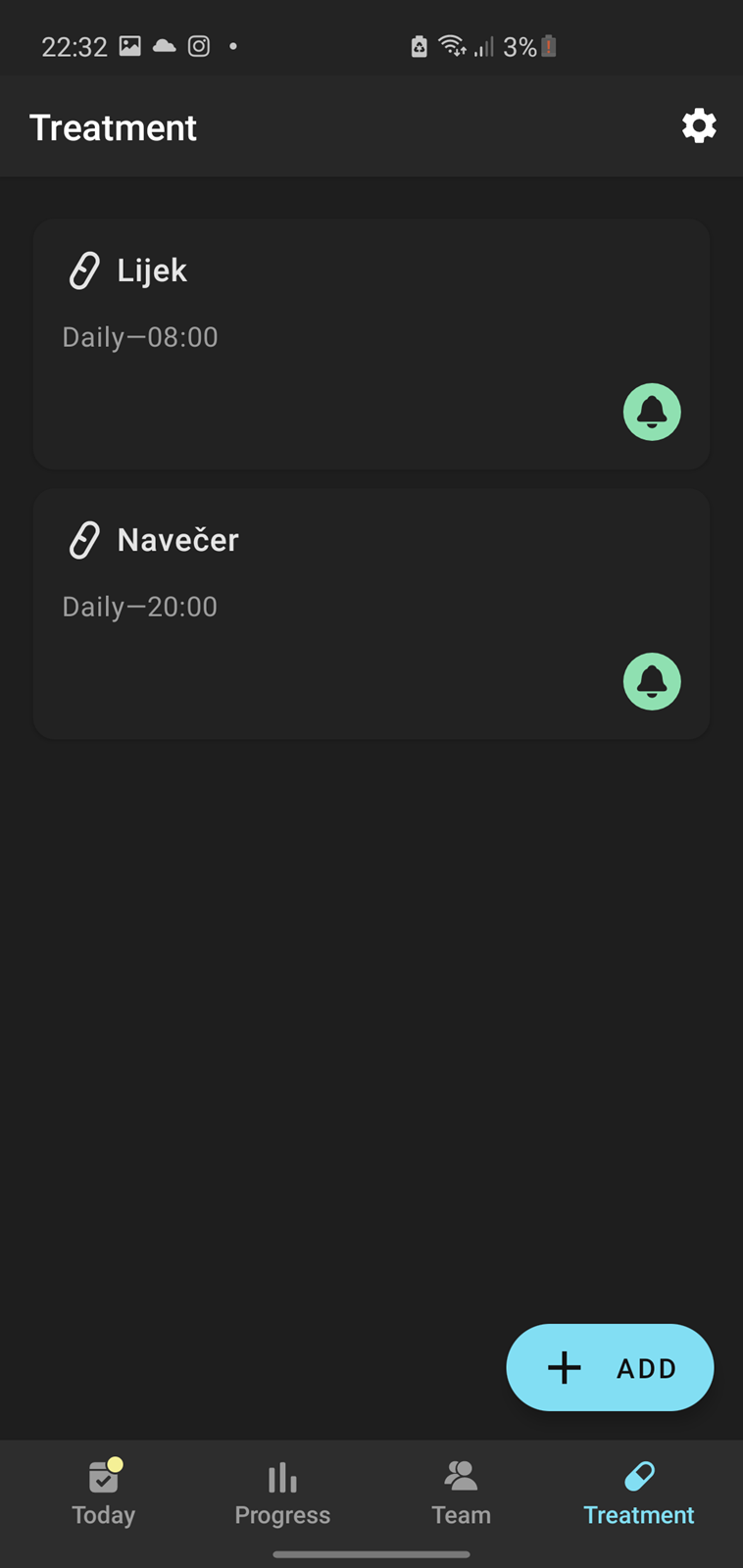Open the Navečer treatment card
Viewport: 743px width, 1568px height.
[x=371, y=613]
